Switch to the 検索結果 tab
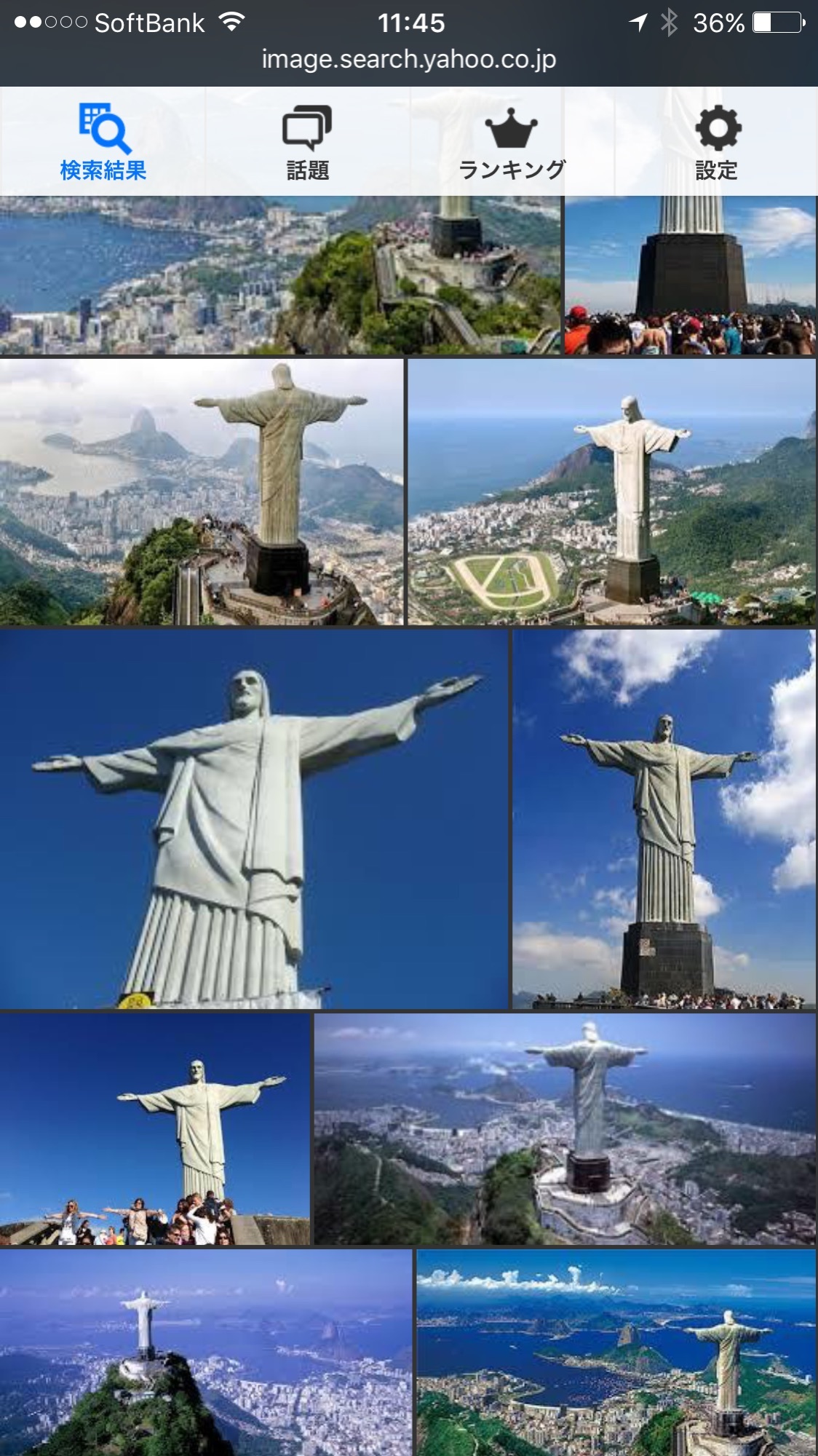This screenshot has width=818, height=1456. pos(103,143)
